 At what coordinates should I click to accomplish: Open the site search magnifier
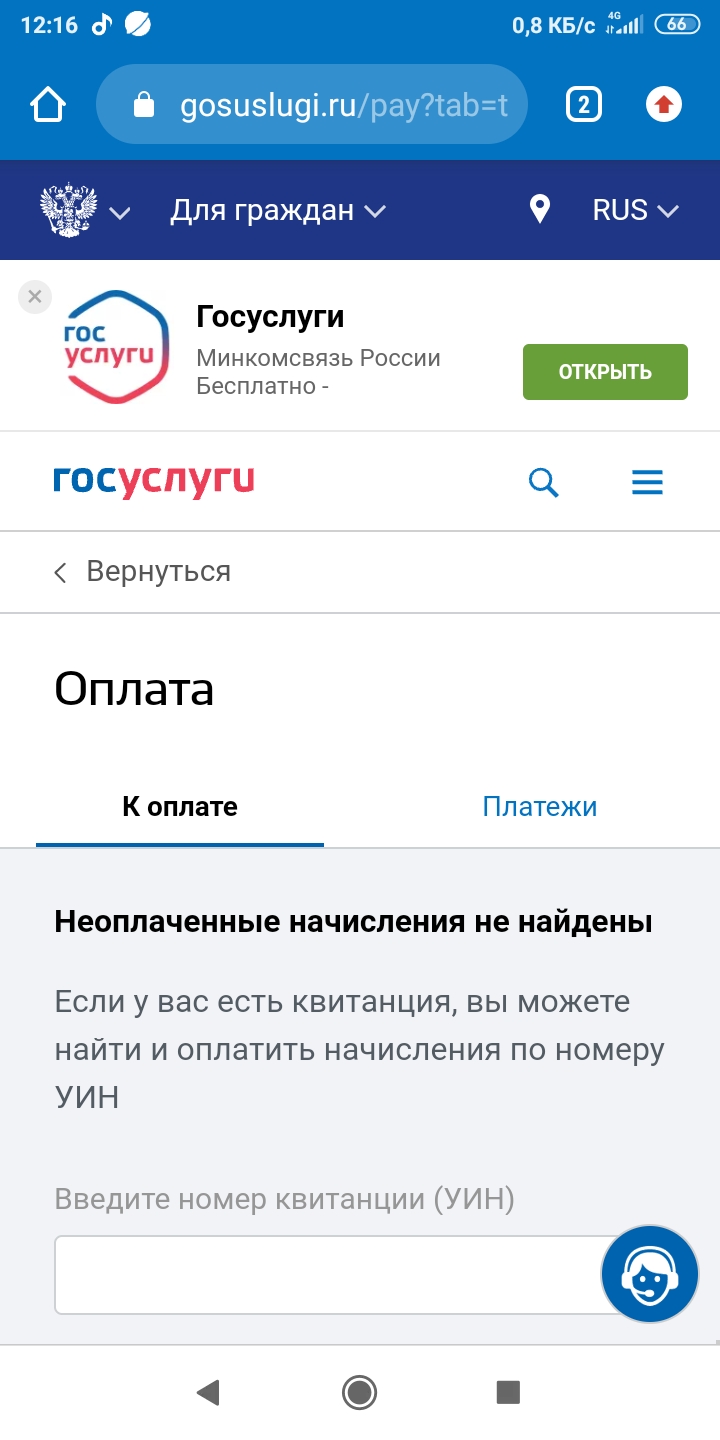(x=543, y=483)
